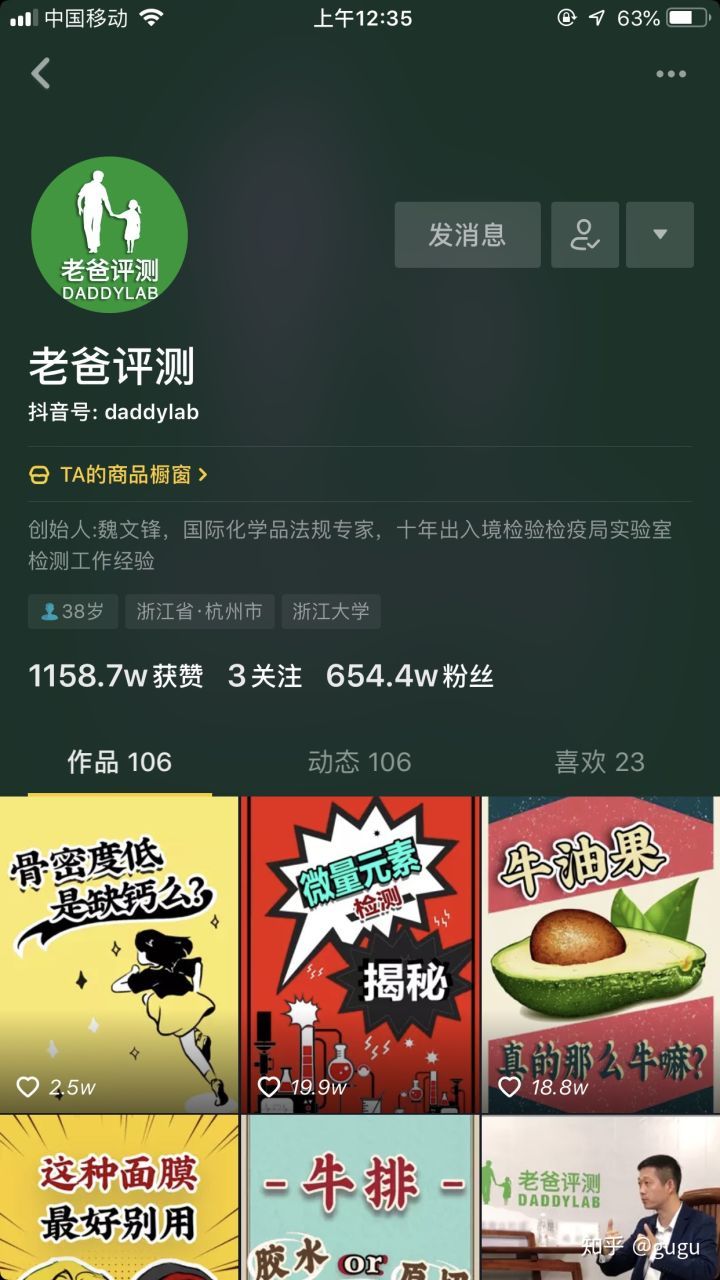Viewport: 720px width, 1280px height.
Task: Tap the 发消息 button to send a message
Action: tap(467, 234)
